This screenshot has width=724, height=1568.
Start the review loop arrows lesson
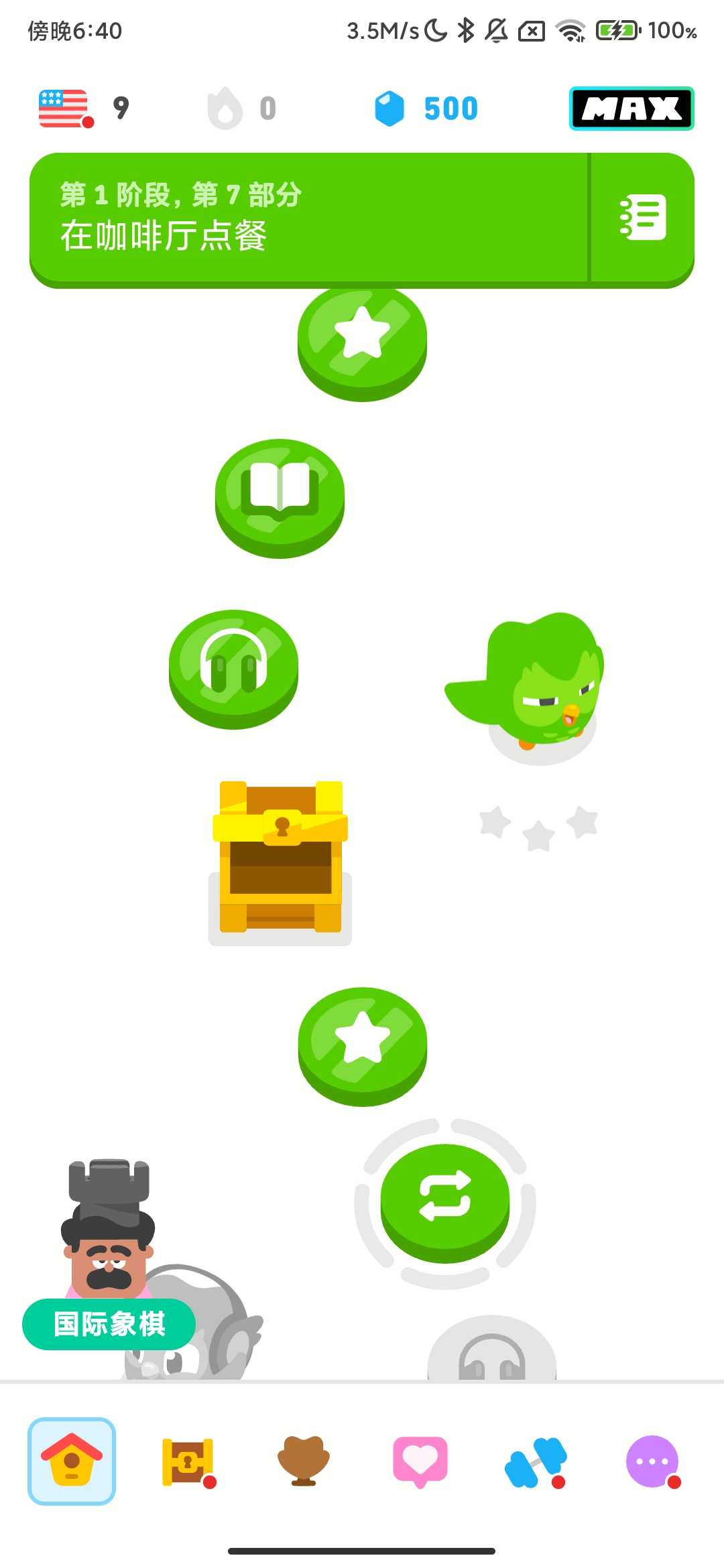tap(444, 1199)
